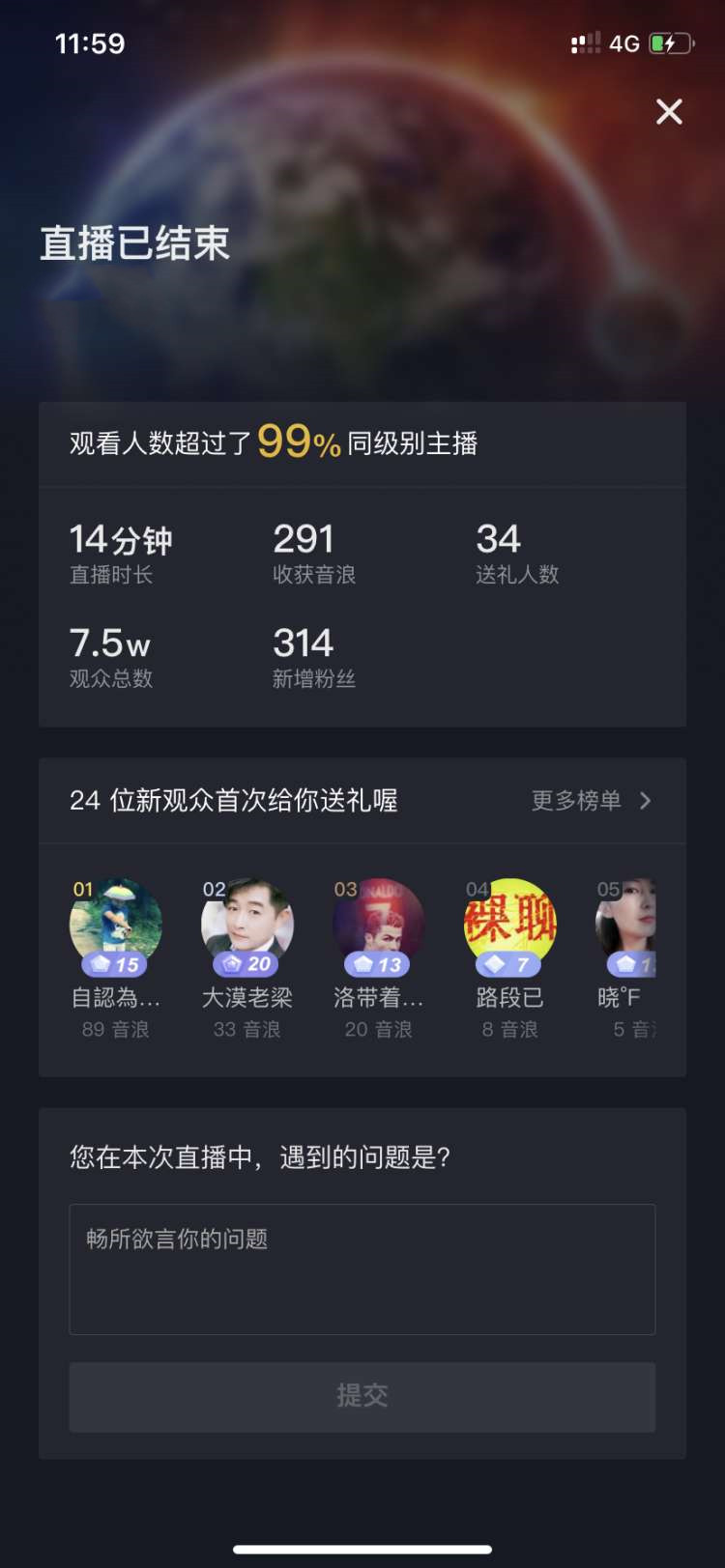Screen dimensions: 725x1568
Task: Tap the level 15 badge under 自認為
Action: [x=115, y=963]
